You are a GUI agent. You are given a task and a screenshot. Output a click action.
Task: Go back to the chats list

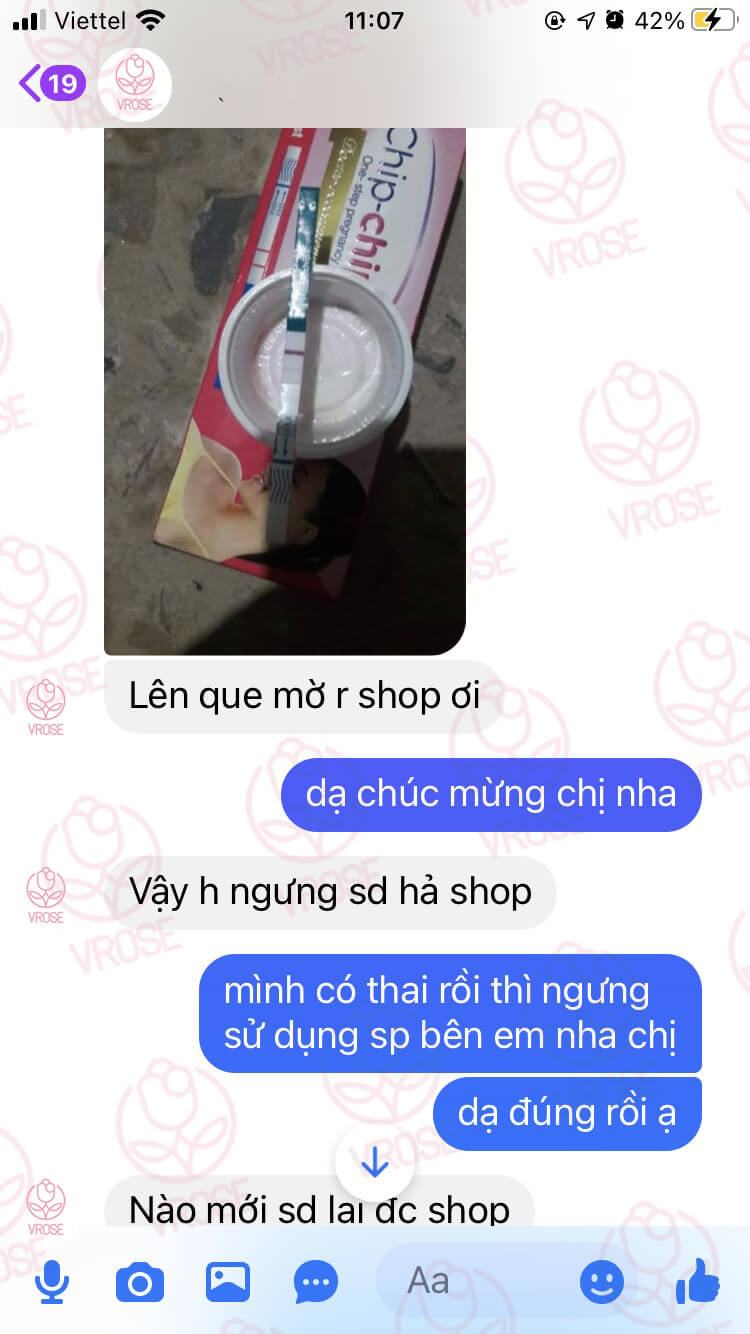(50, 83)
